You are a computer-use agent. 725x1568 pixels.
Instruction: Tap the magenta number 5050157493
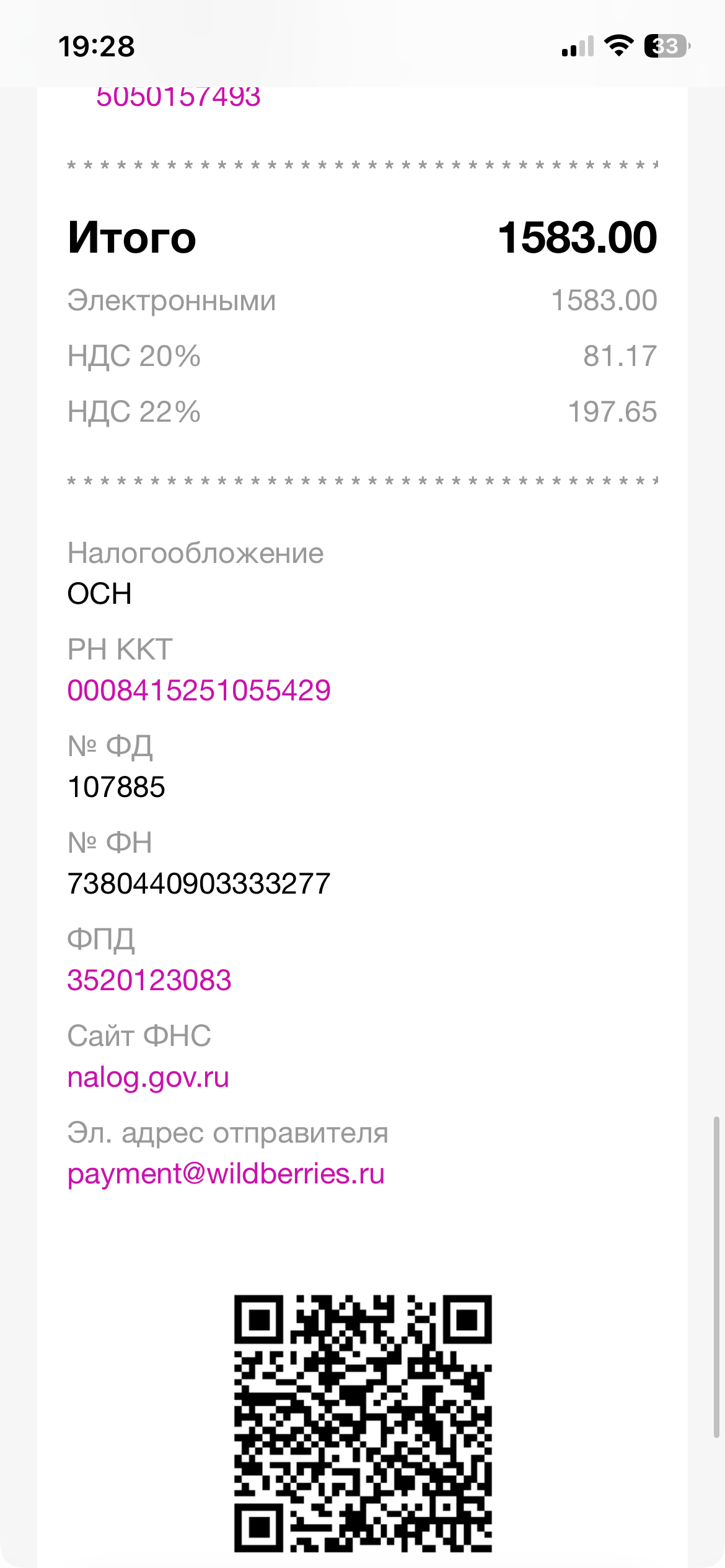click(x=178, y=98)
